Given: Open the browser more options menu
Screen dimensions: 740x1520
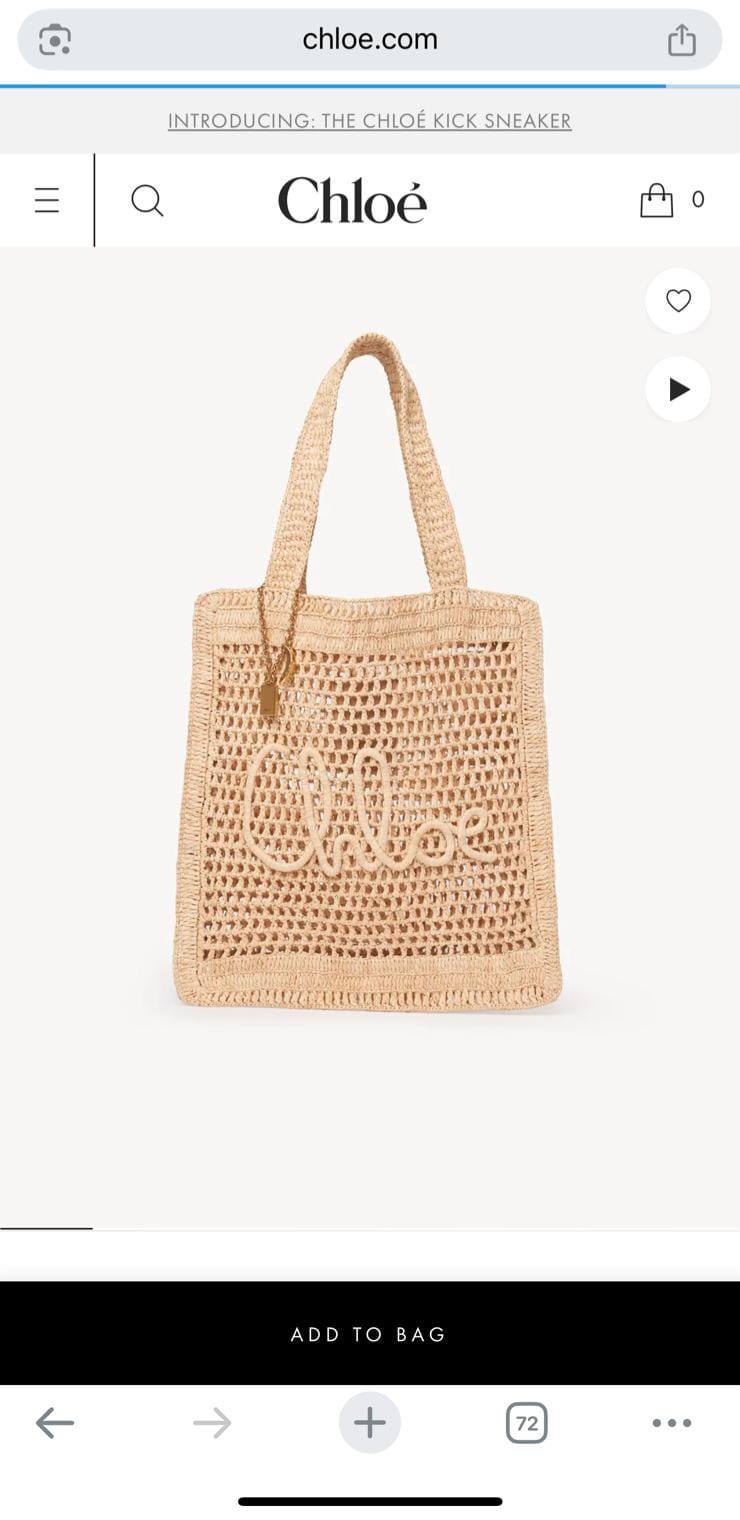Looking at the screenshot, I should [x=672, y=1422].
